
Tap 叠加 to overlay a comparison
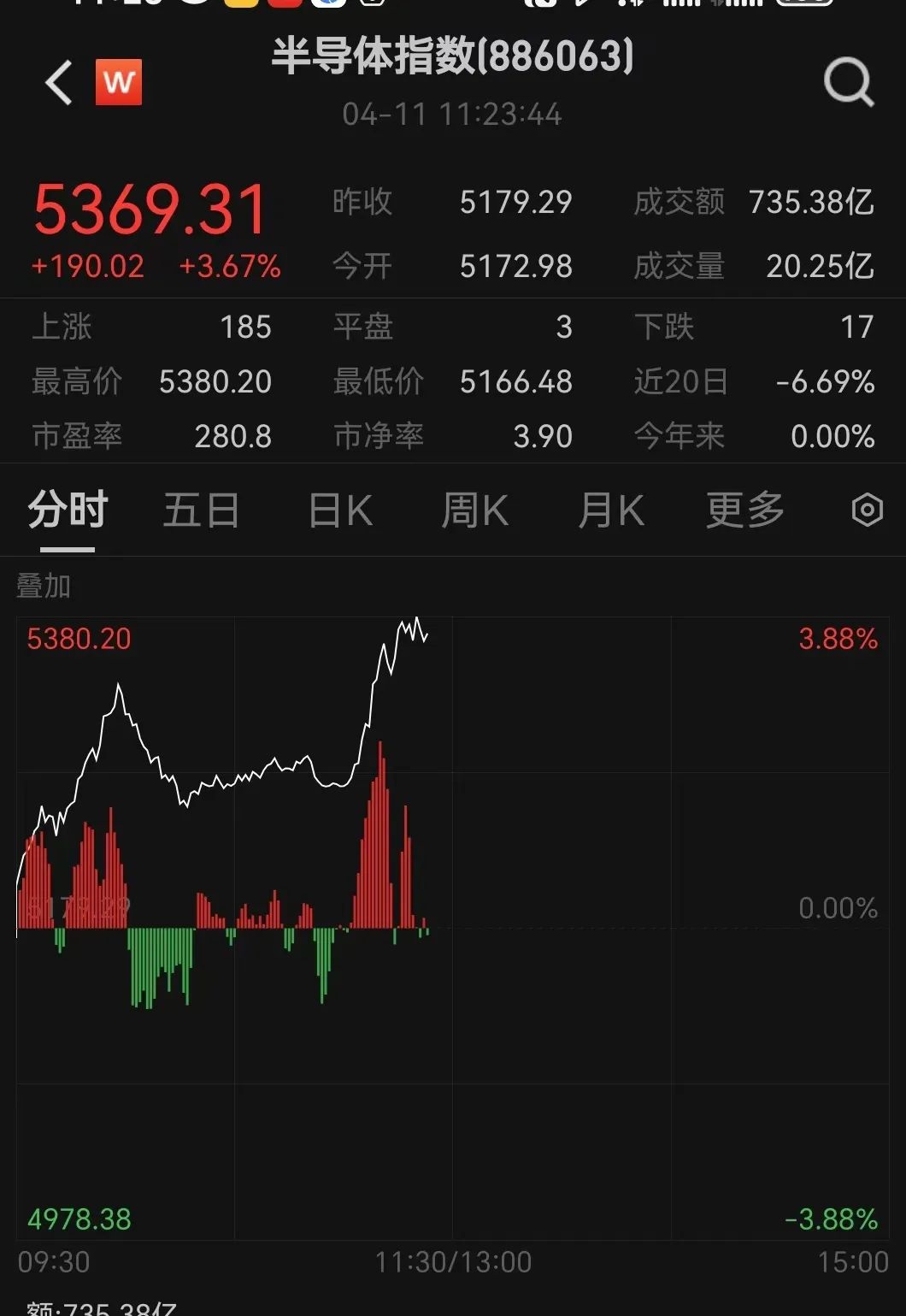(44, 586)
